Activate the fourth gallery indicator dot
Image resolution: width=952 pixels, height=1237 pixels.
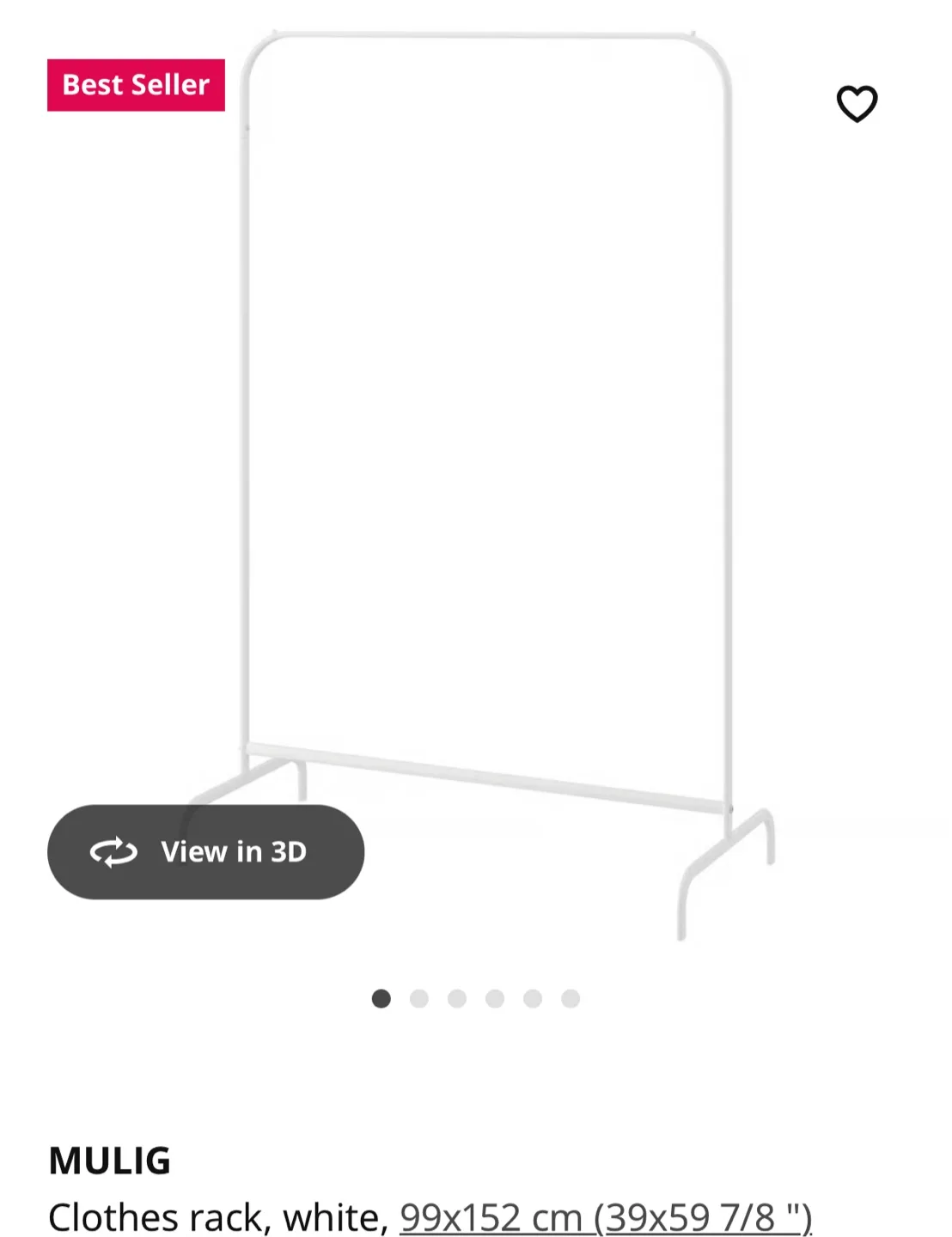pos(493,998)
